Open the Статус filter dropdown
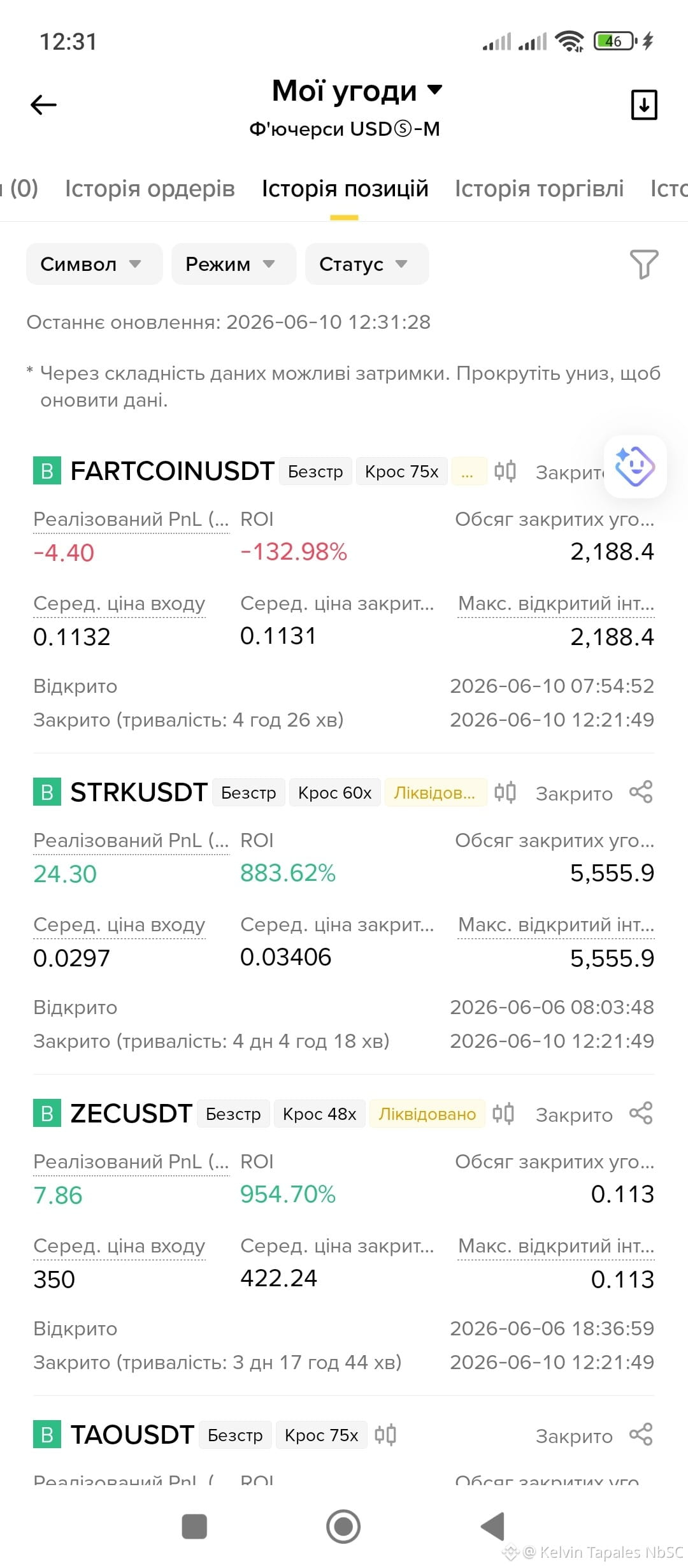The height and width of the screenshot is (1568, 688). click(367, 264)
